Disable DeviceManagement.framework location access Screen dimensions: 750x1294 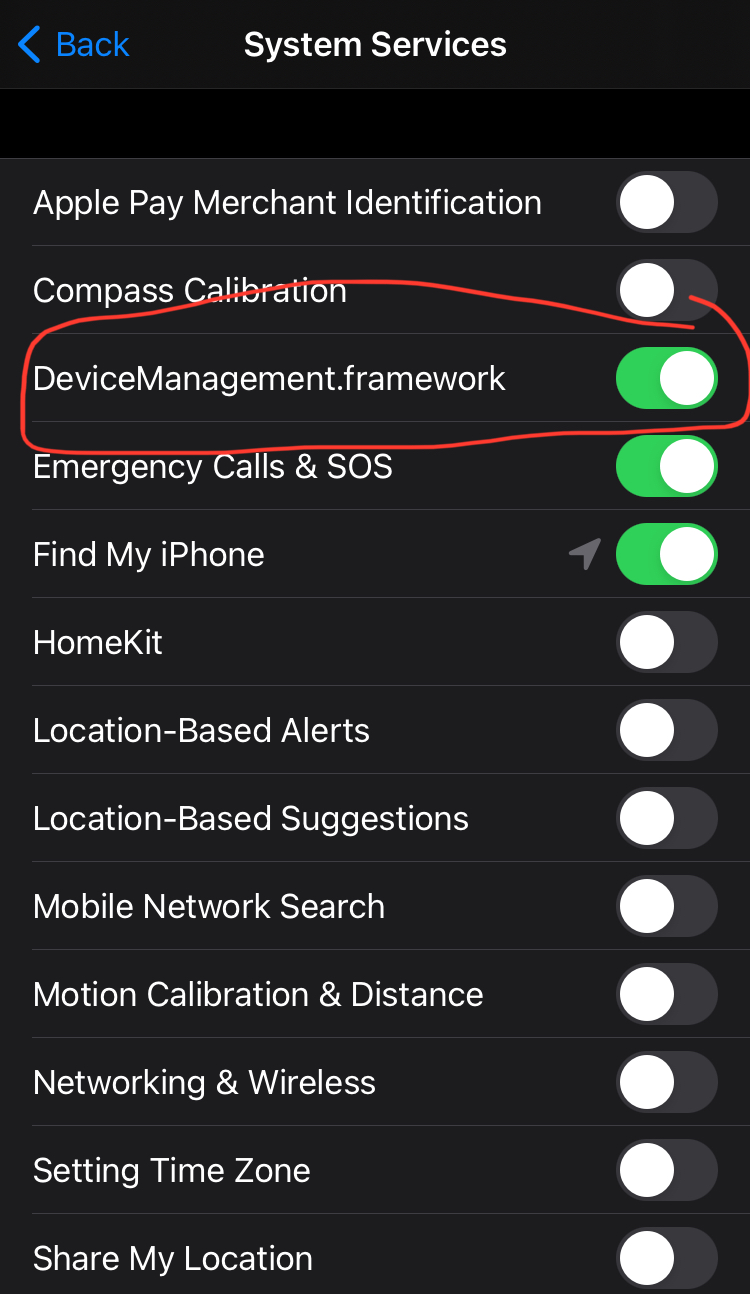(x=667, y=379)
